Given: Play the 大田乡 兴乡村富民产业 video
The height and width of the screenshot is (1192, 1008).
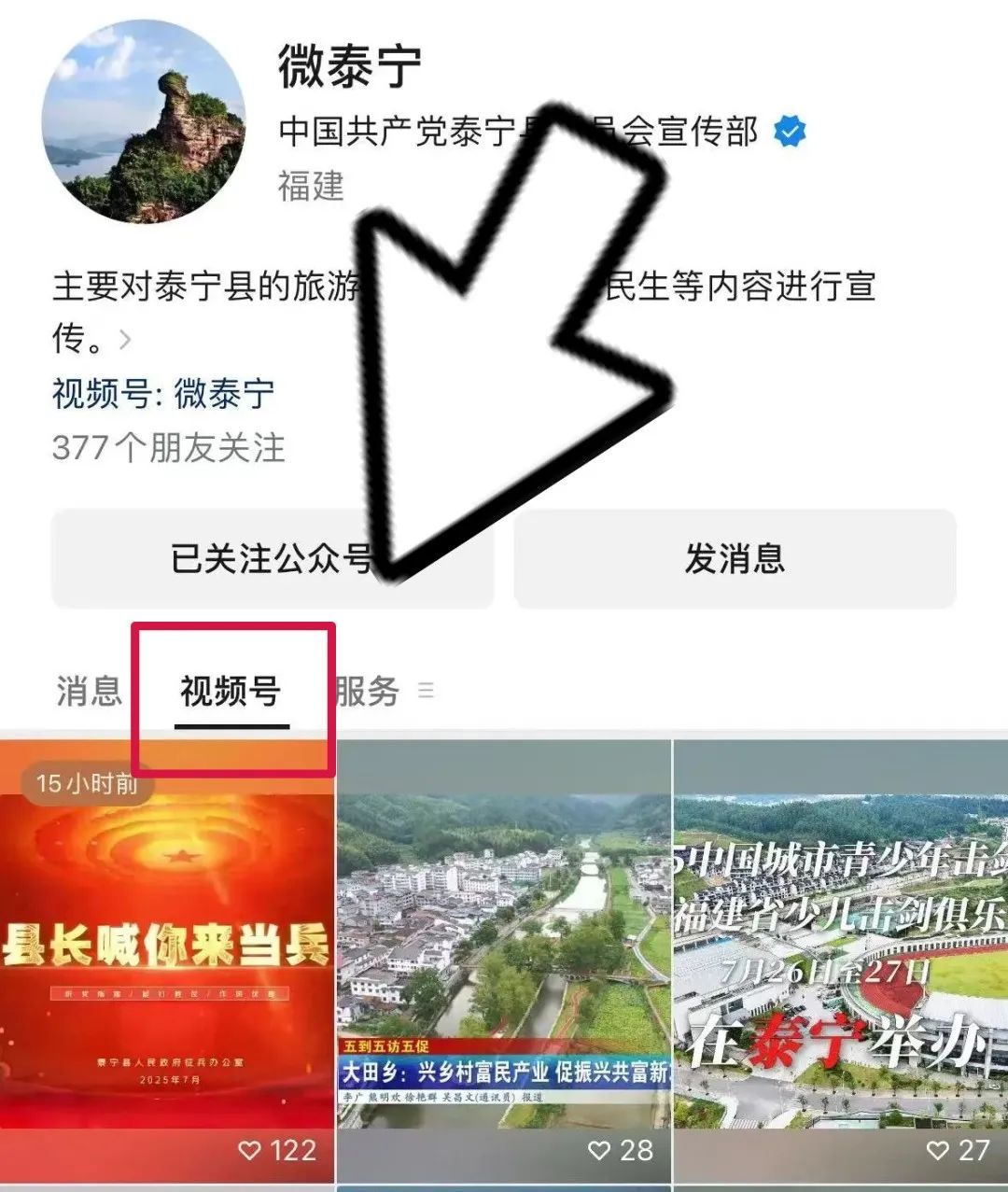Looking at the screenshot, I should click(503, 961).
